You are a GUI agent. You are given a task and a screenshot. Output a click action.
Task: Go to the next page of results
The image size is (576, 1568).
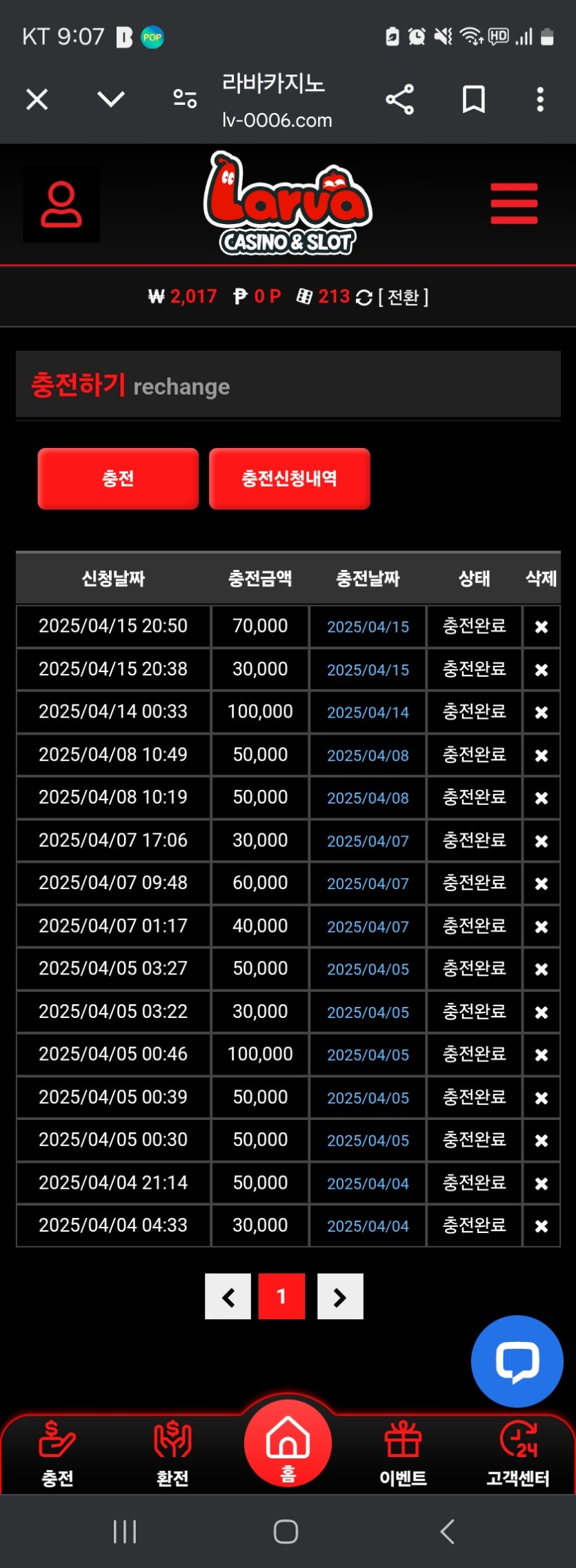pos(340,1297)
